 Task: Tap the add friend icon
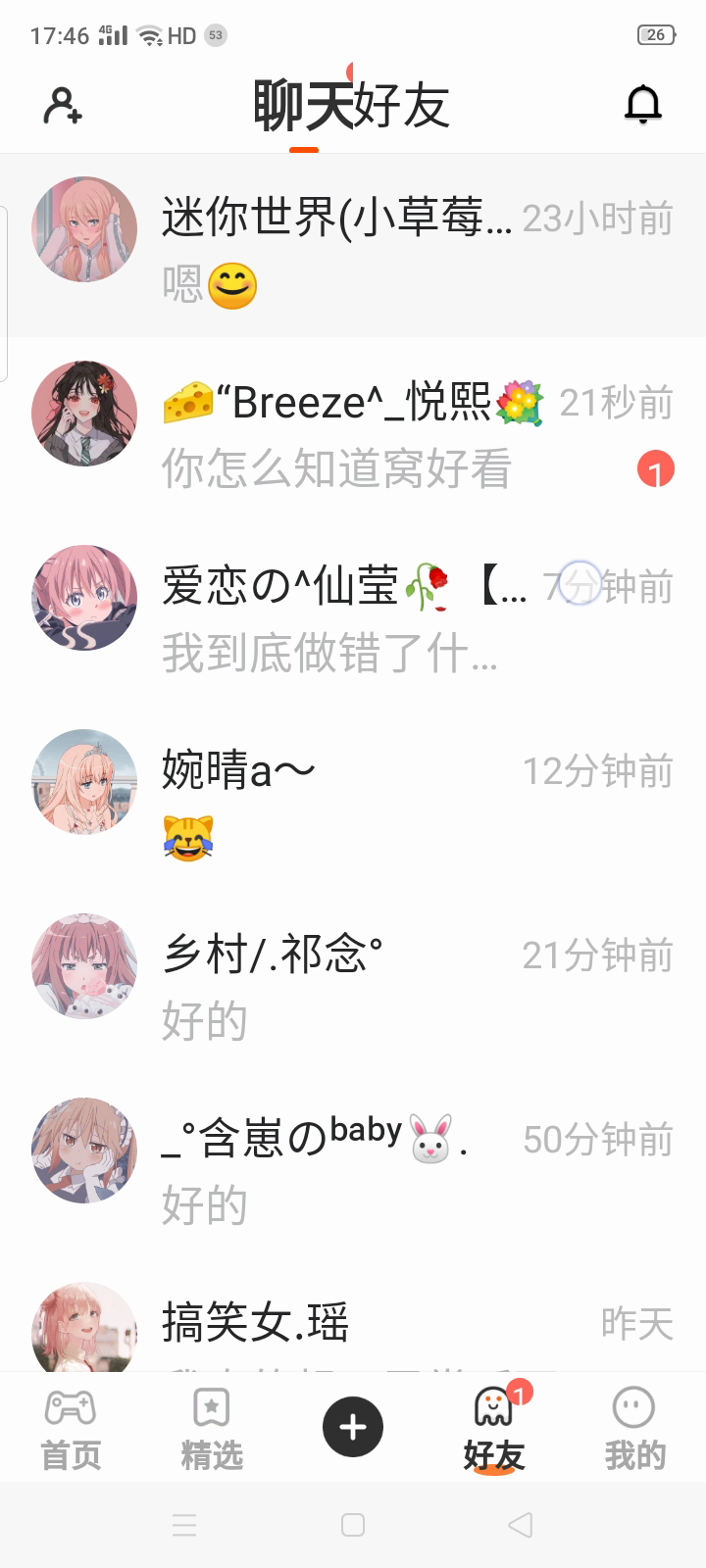tap(63, 105)
